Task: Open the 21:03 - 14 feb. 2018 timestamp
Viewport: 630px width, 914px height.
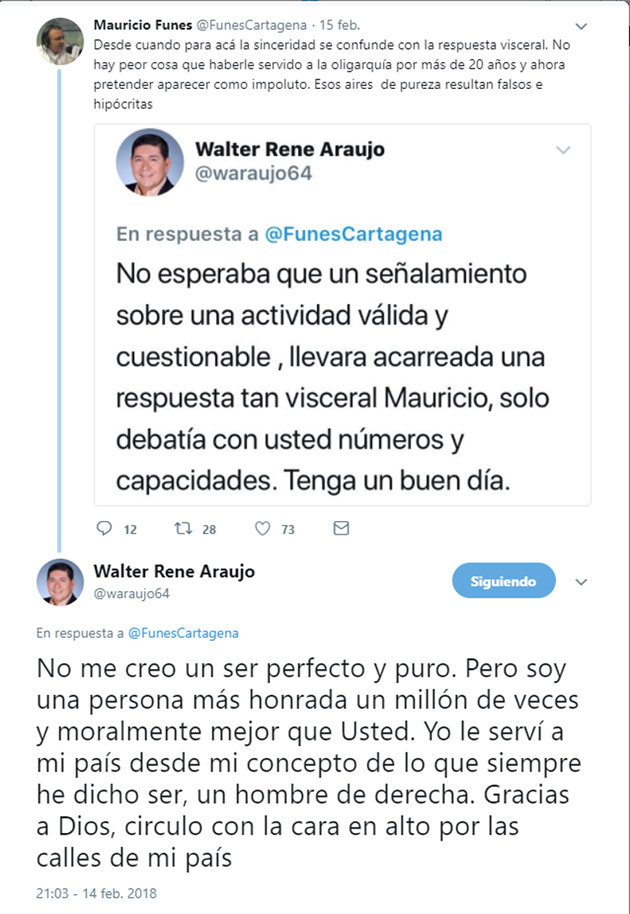Action: [x=98, y=893]
